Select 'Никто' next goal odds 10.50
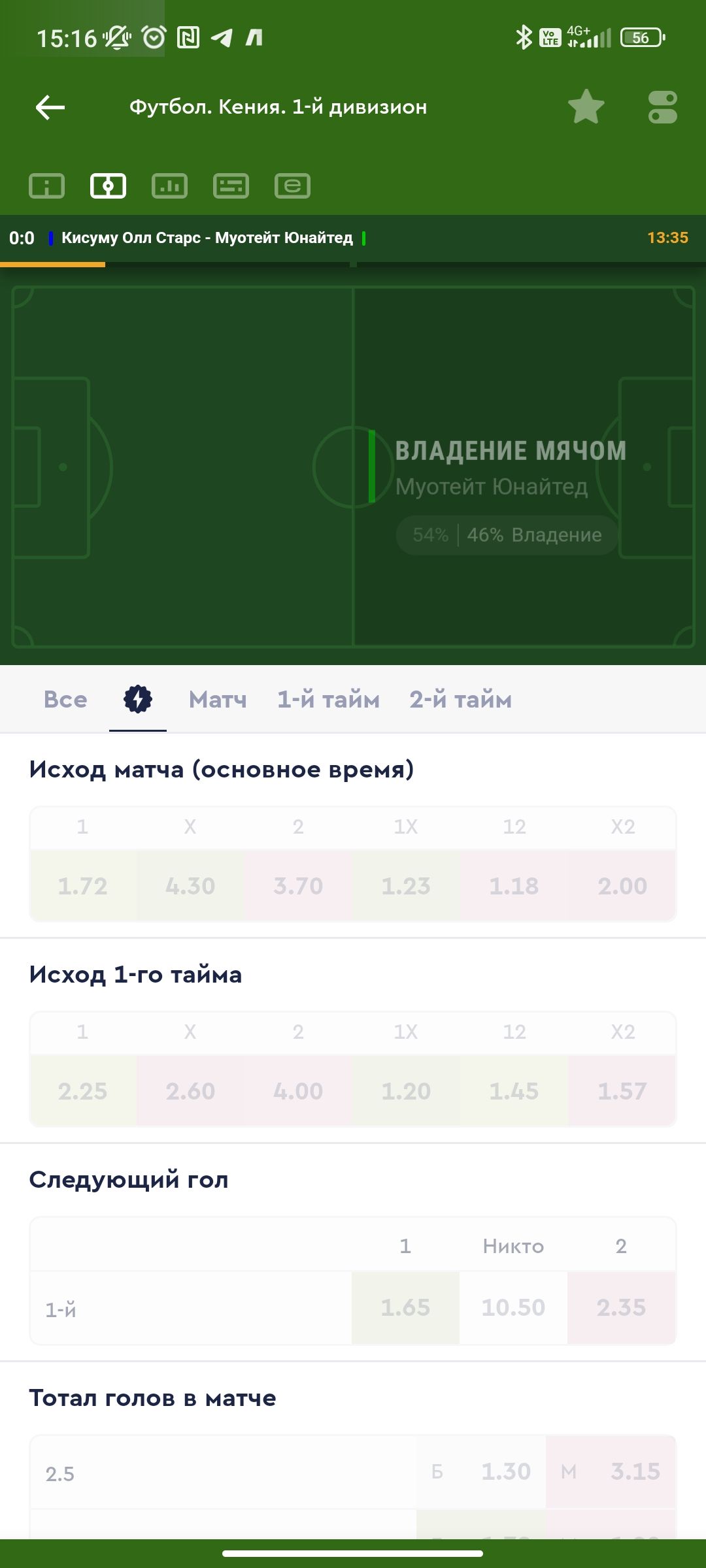This screenshot has width=706, height=1568. pos(513,1307)
